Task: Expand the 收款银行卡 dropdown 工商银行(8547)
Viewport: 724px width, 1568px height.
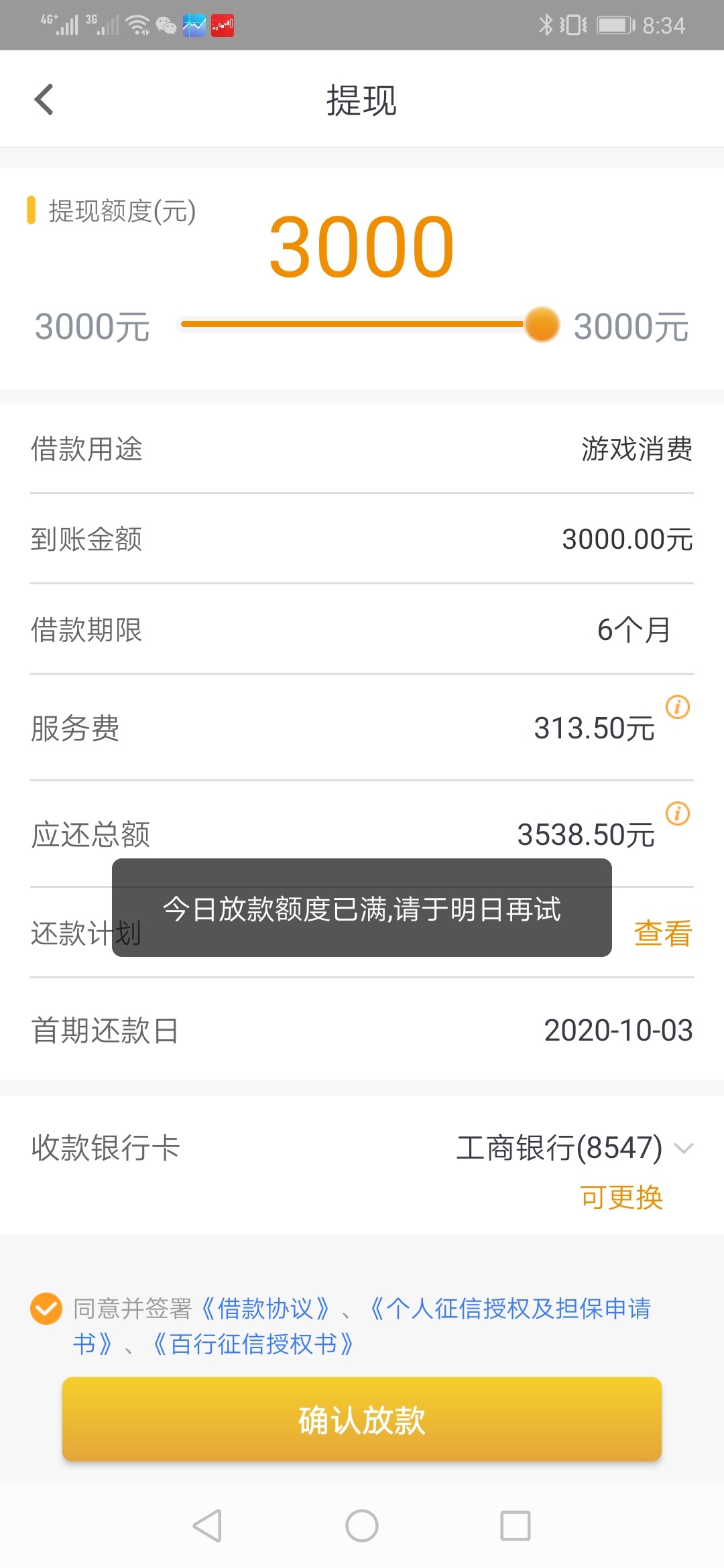Action: tap(575, 1148)
